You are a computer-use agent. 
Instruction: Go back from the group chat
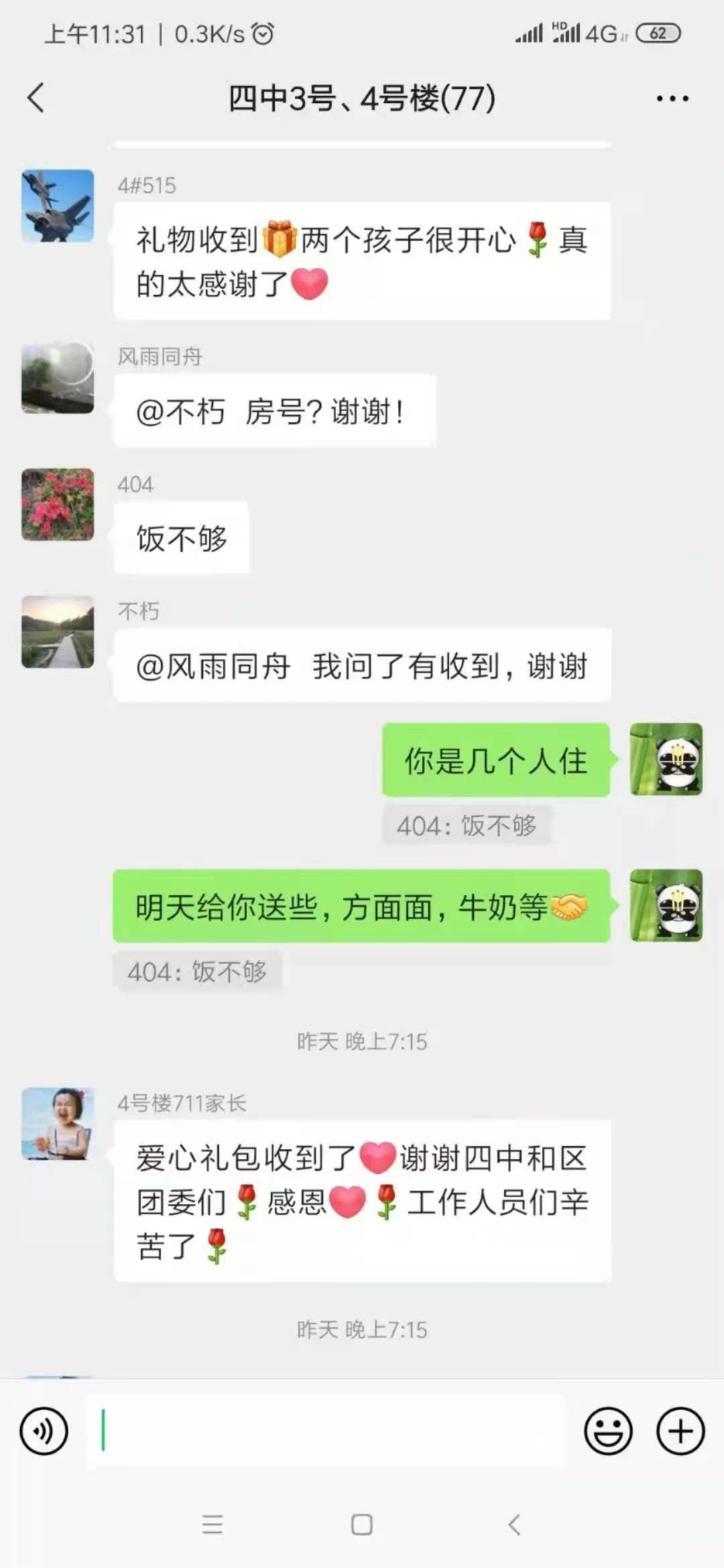[36, 98]
